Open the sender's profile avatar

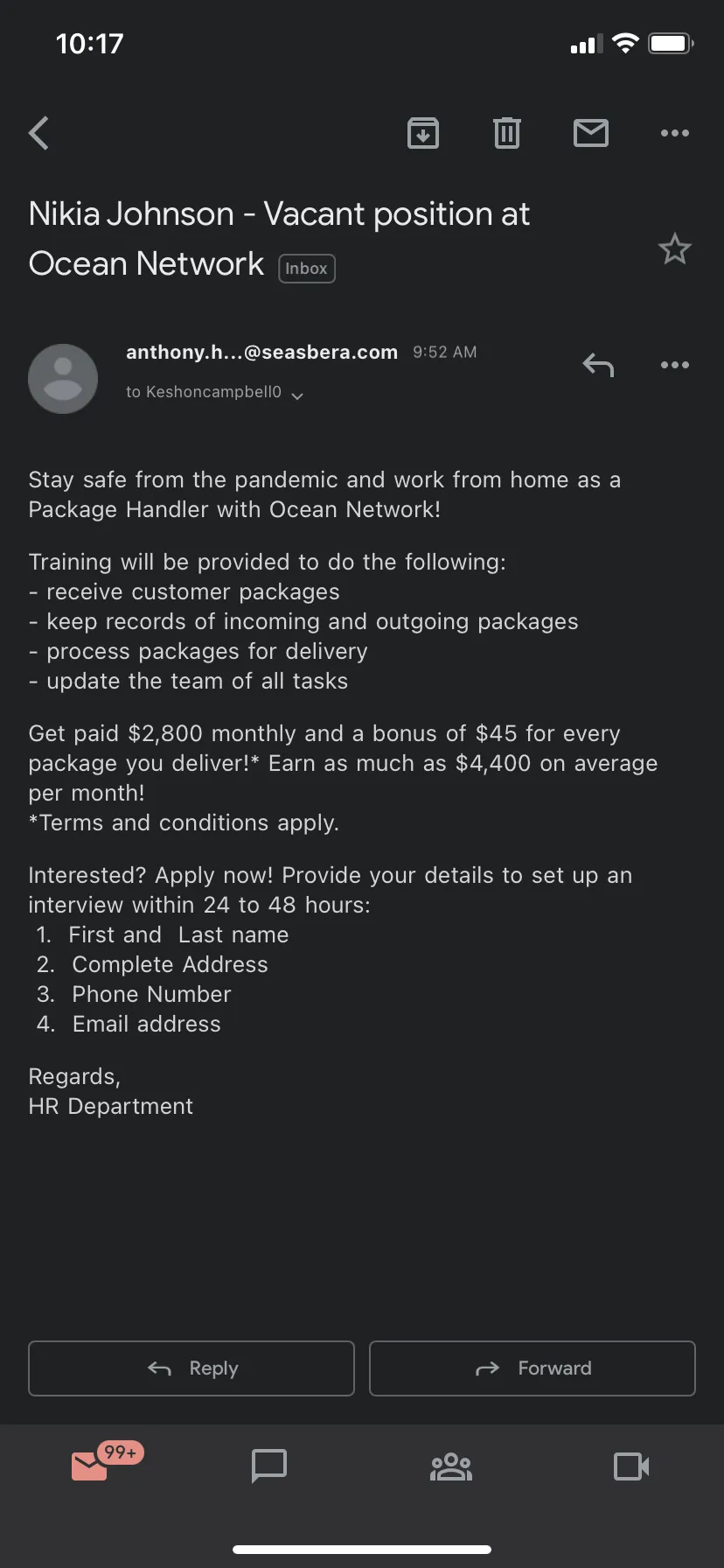coord(63,379)
